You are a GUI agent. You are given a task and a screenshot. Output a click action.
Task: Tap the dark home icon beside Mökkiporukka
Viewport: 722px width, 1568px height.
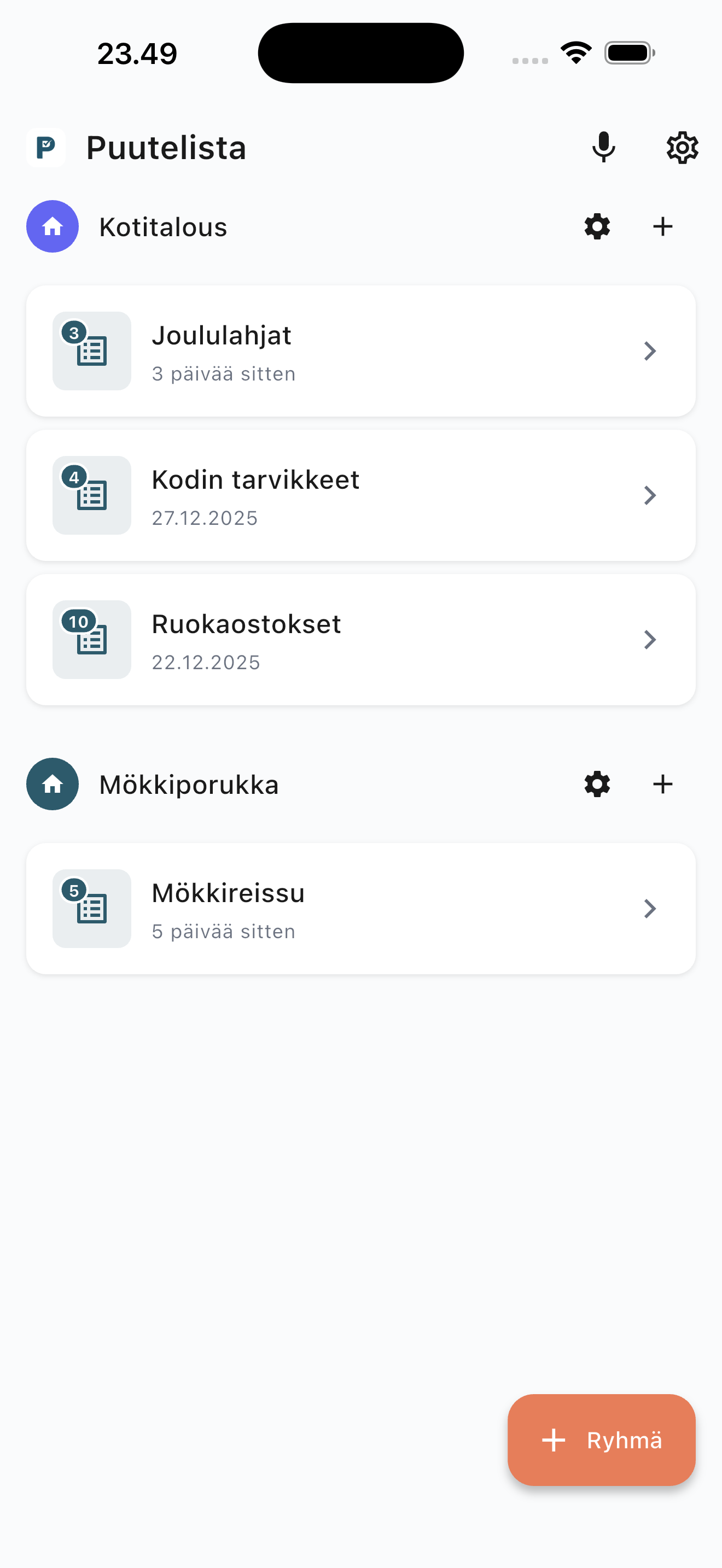[53, 784]
